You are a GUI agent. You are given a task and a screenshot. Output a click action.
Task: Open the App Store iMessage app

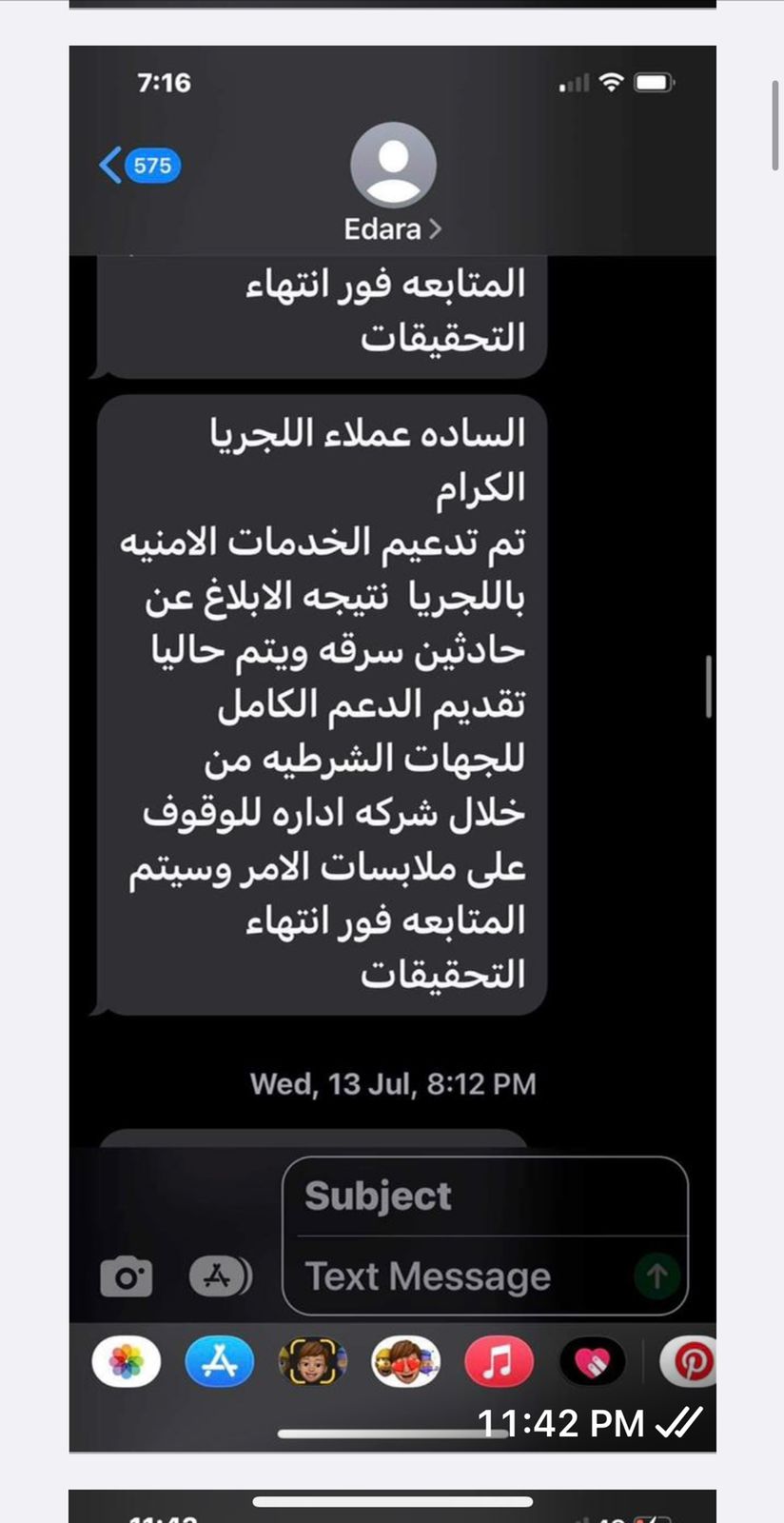coord(220,1362)
